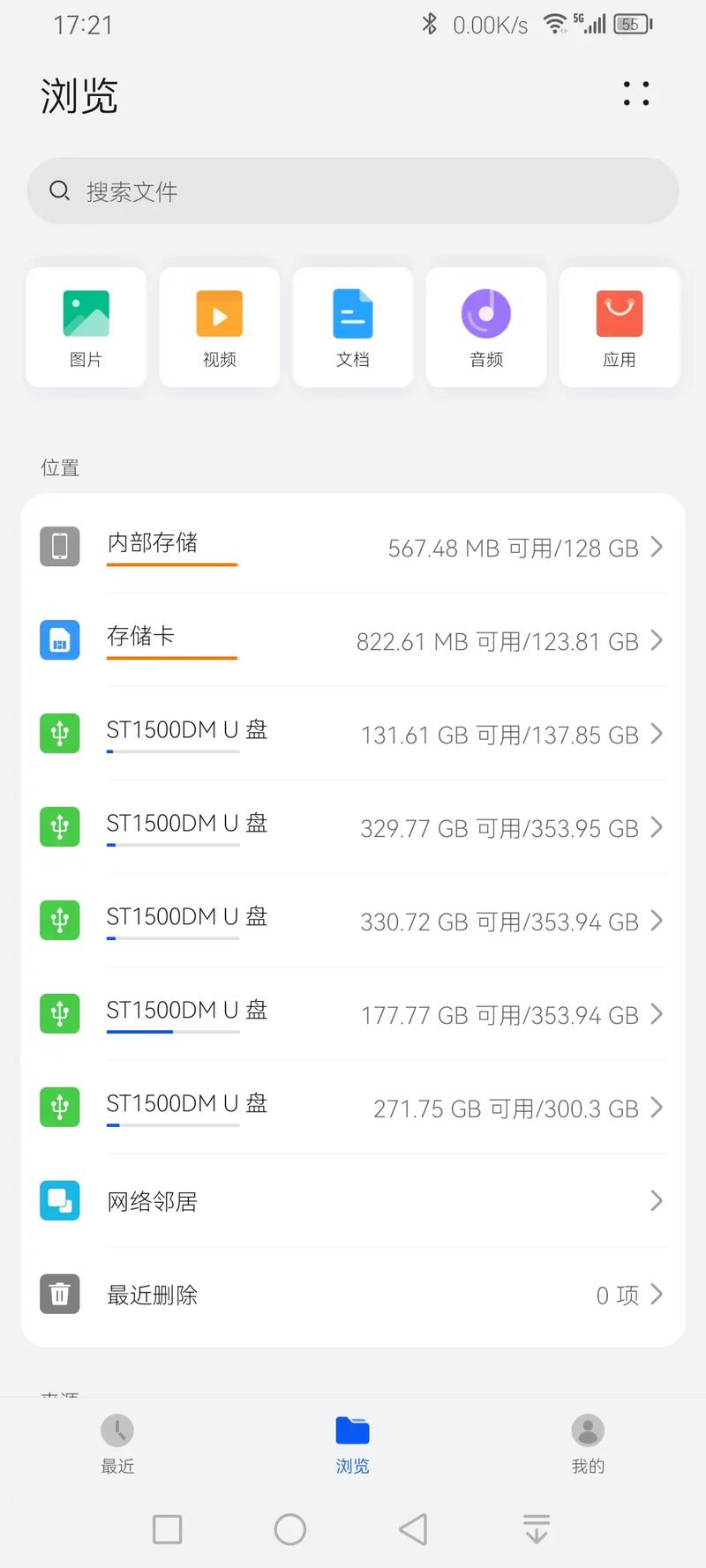706x1568 pixels.
Task: Open the 图片 (Images) category
Action: (x=86, y=326)
